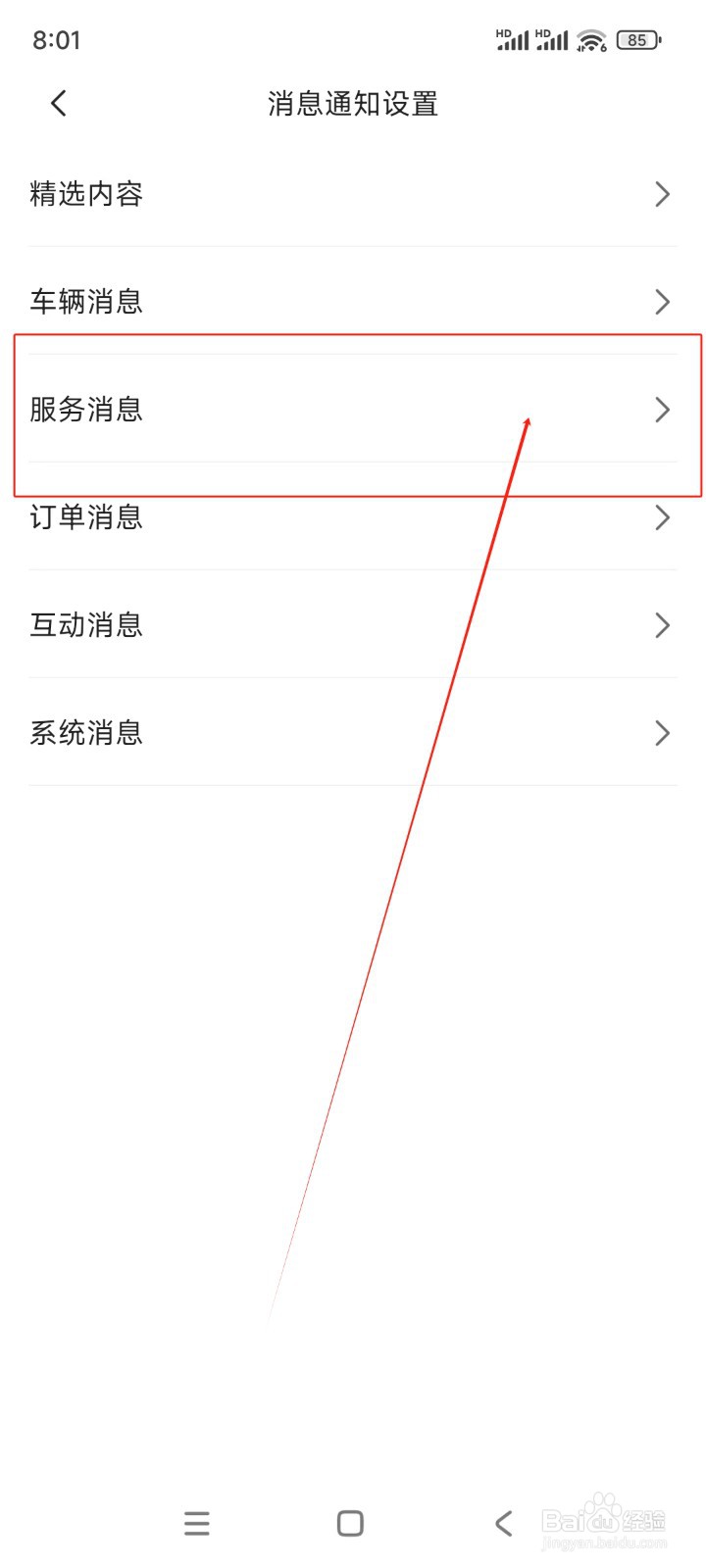The width and height of the screenshot is (706, 1568).
Task: Tap the first SIM signal strength icon
Action: point(514,39)
